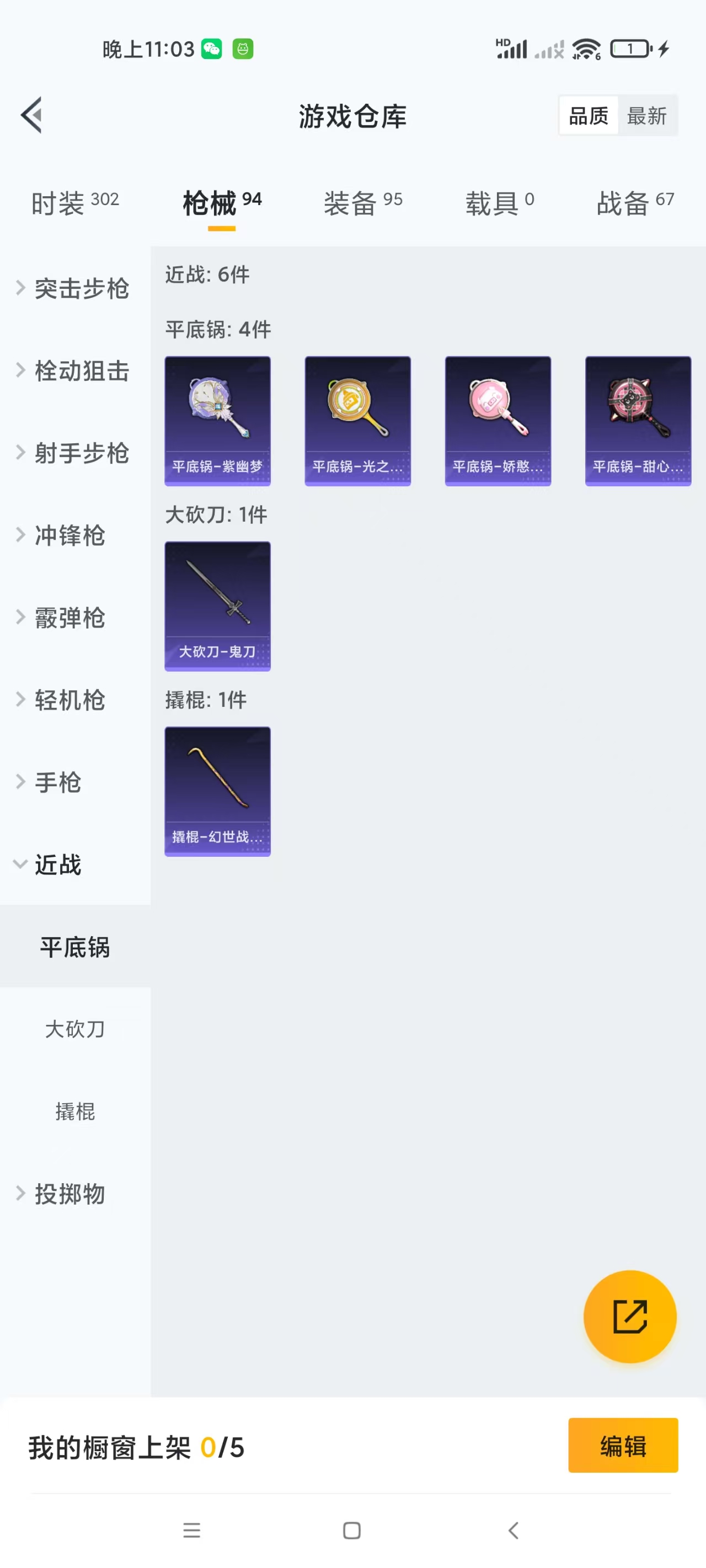Select the 大砍刀 subcategory in sidebar
The height and width of the screenshot is (1568, 706).
click(76, 1029)
